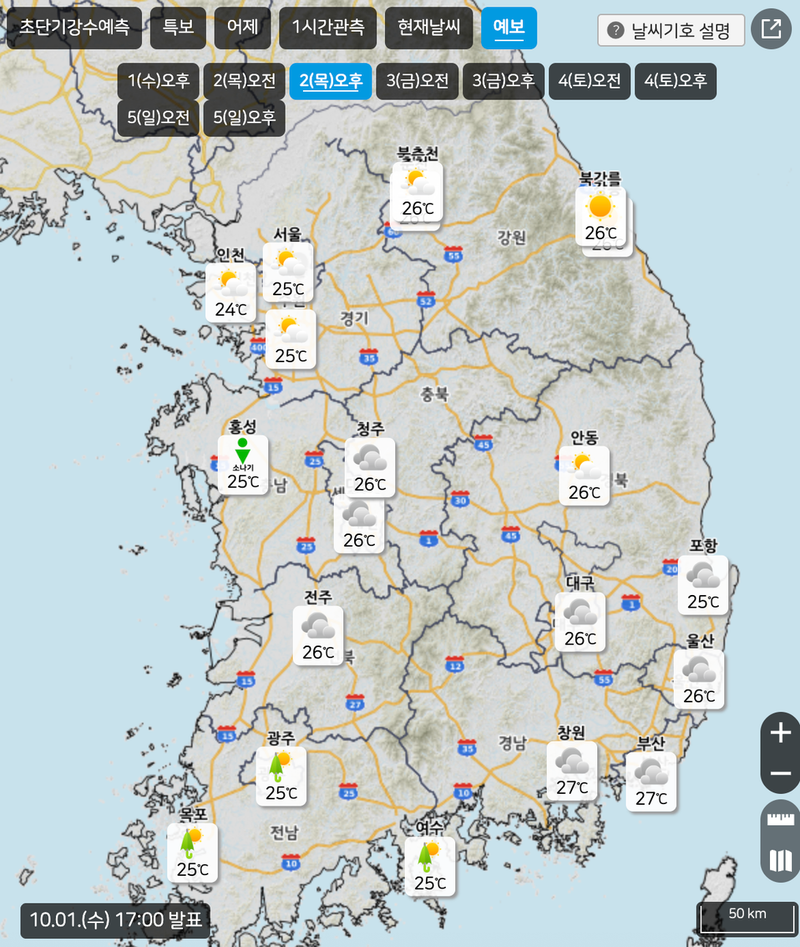This screenshot has height=947, width=800.
Task: Switch to the 초단기강수예측 tab
Action: point(74,29)
